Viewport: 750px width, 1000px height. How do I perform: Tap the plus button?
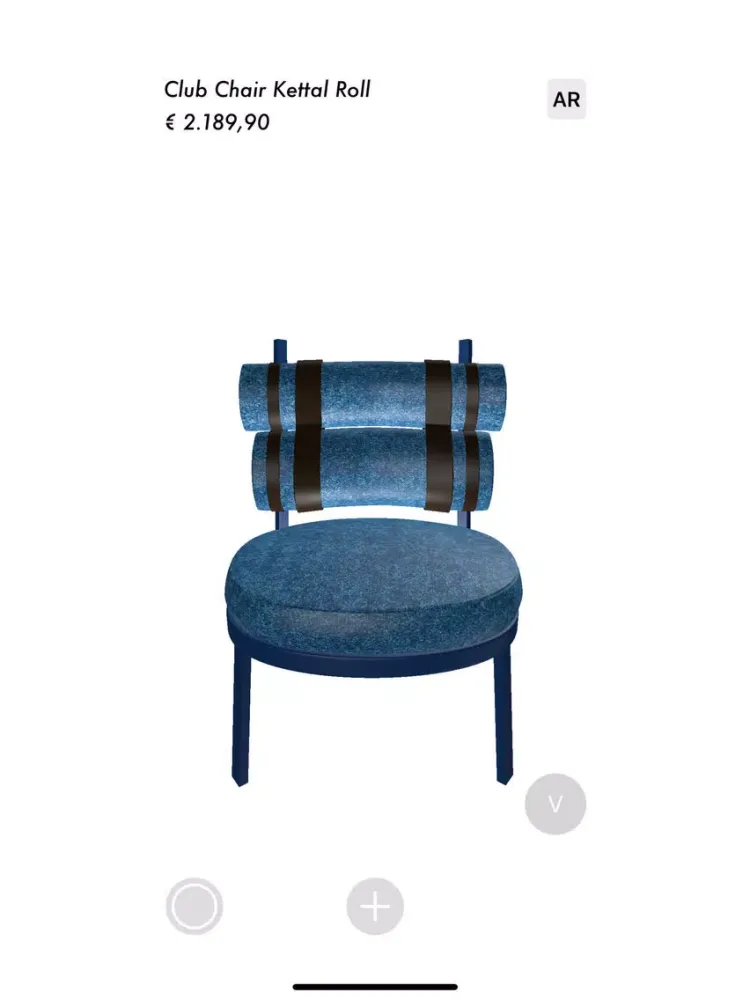[x=375, y=907]
